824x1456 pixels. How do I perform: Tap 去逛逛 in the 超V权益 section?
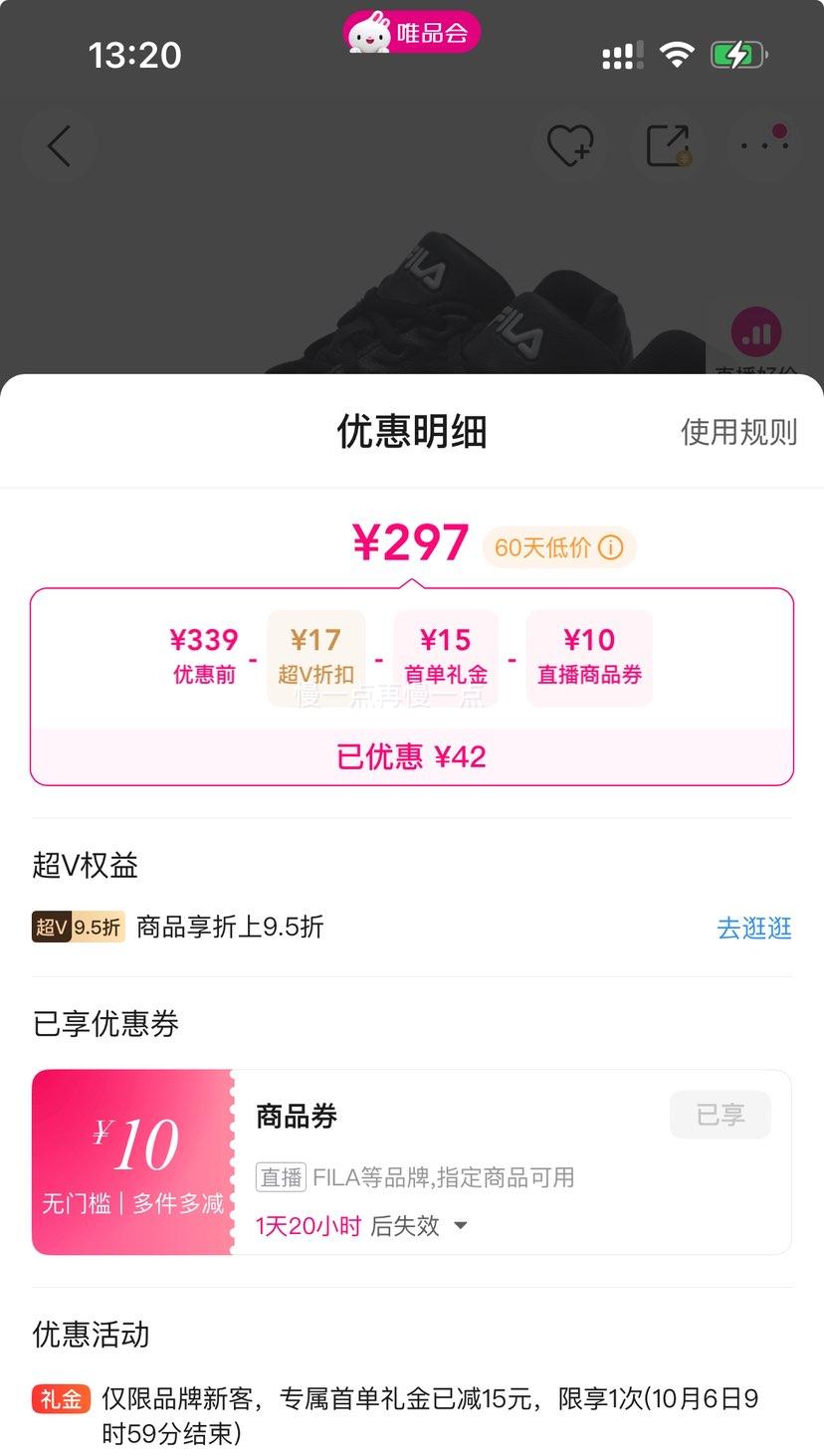click(x=753, y=928)
